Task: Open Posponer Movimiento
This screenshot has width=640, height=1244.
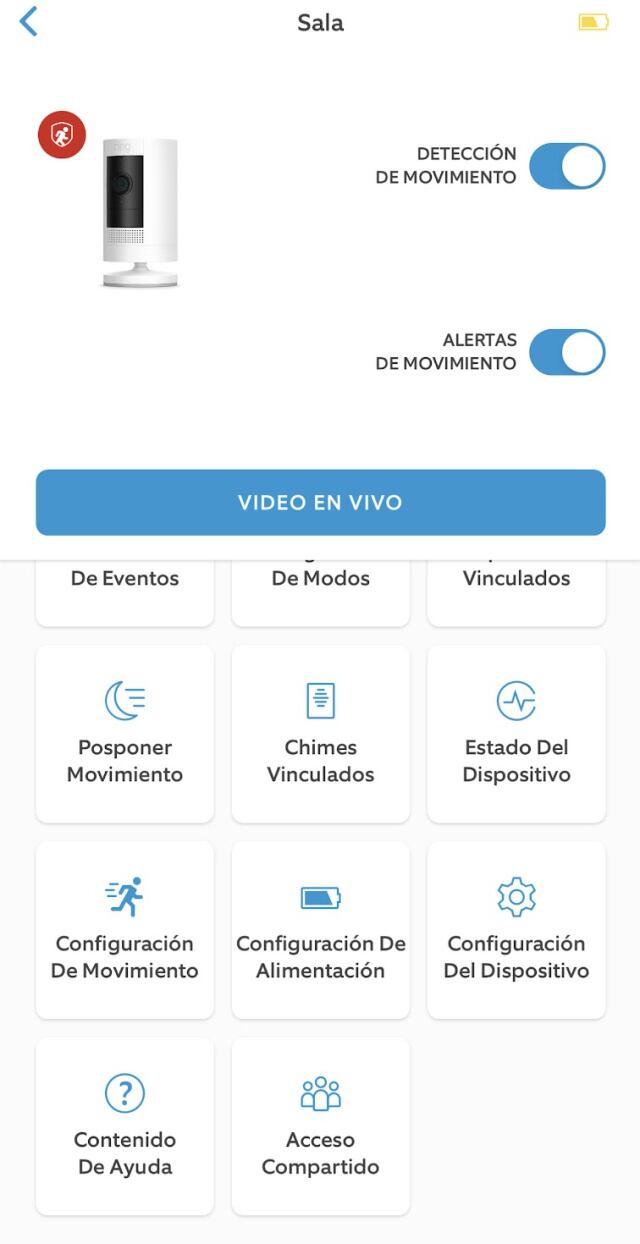Action: pyautogui.click(x=125, y=734)
